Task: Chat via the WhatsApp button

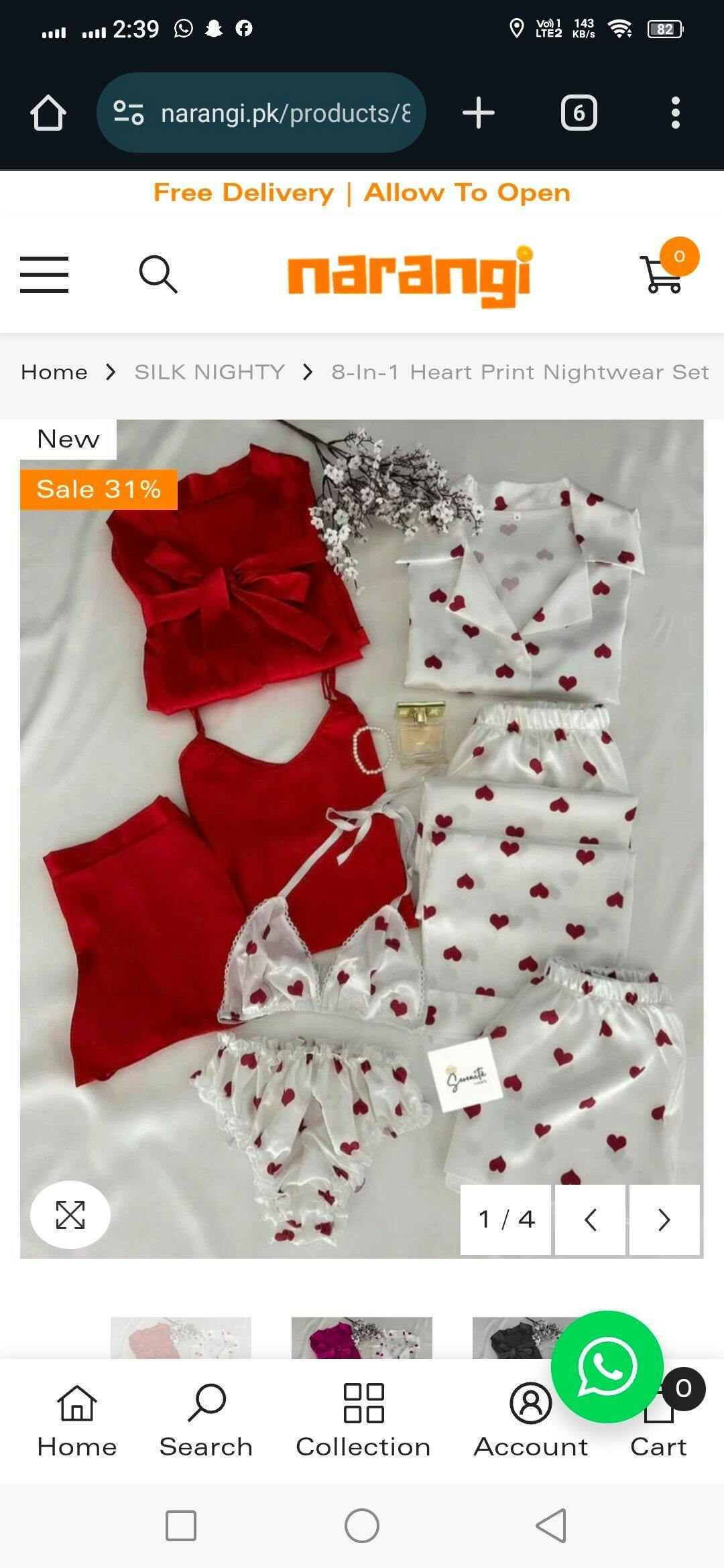Action: (607, 1367)
